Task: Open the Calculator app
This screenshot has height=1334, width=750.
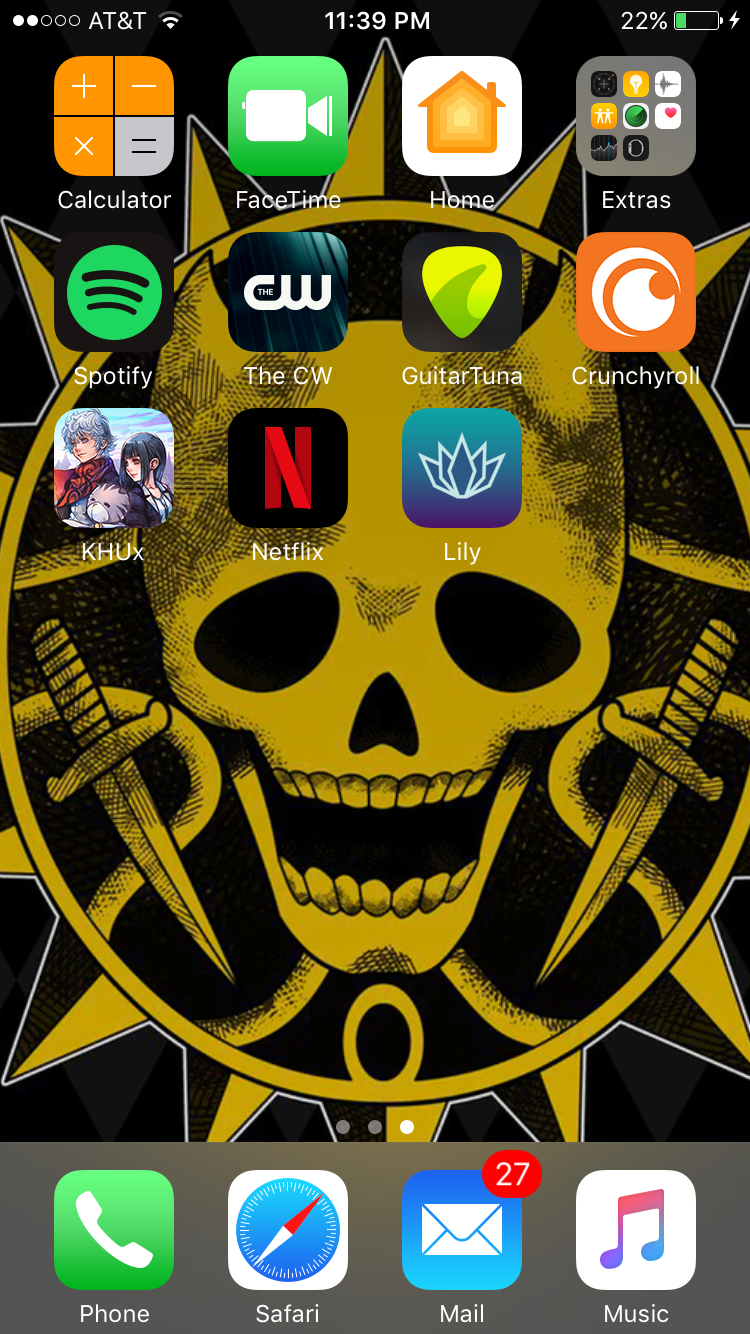Action: point(114,116)
